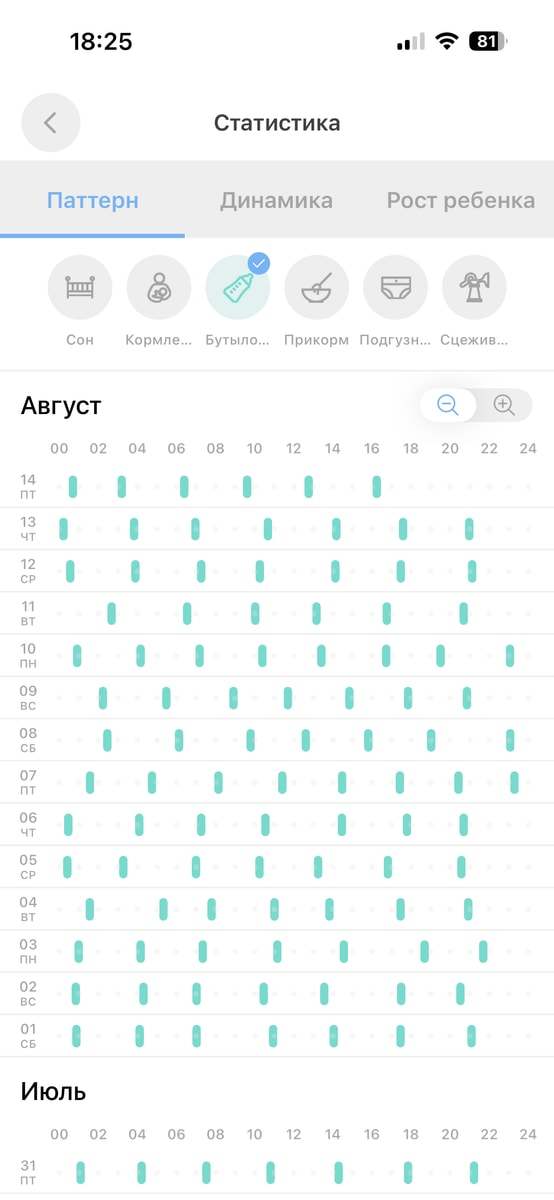The width and height of the screenshot is (554, 1200).
Task: Switch to the Динамика tab
Action: (x=276, y=200)
